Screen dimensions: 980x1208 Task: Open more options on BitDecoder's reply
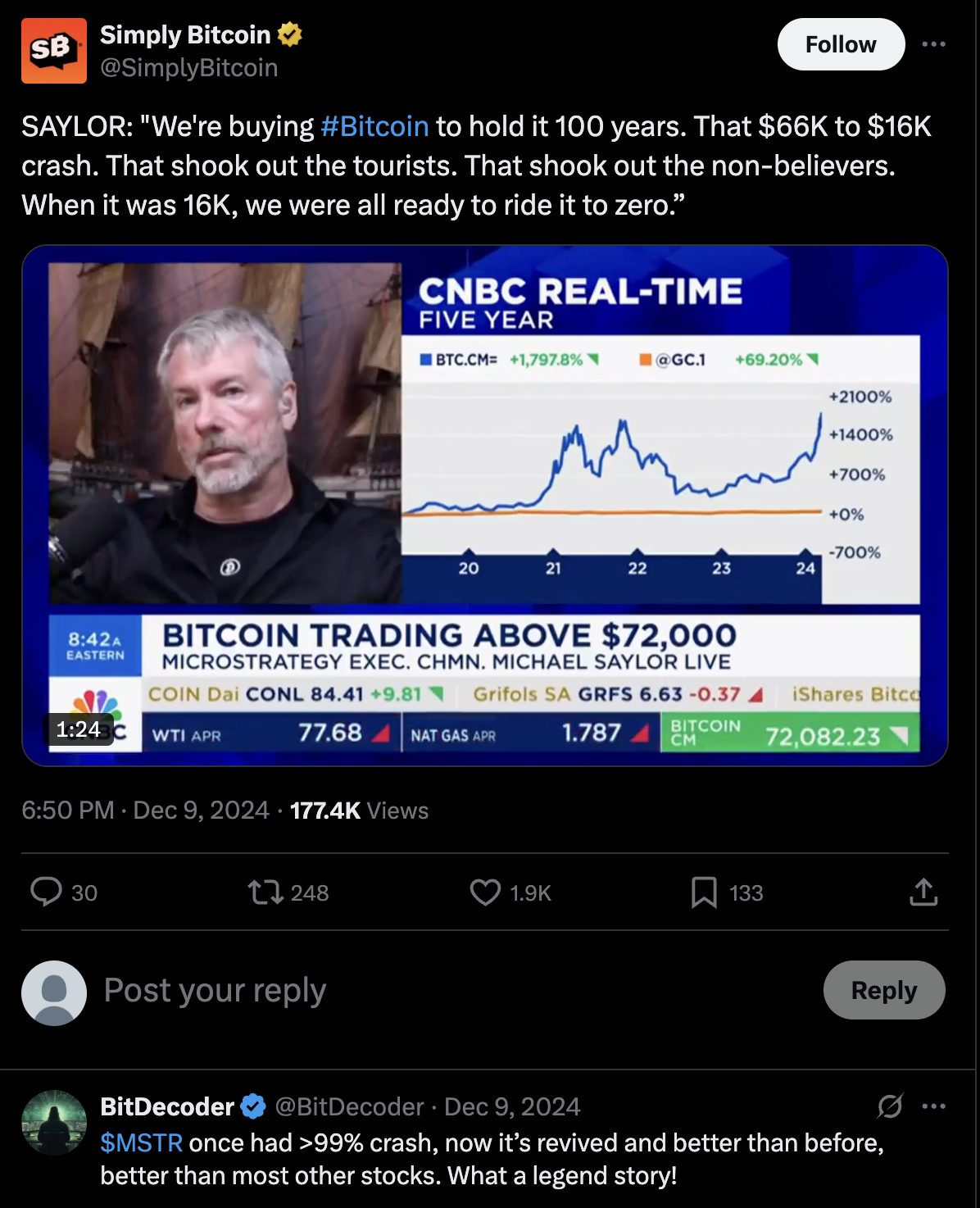[x=933, y=1106]
